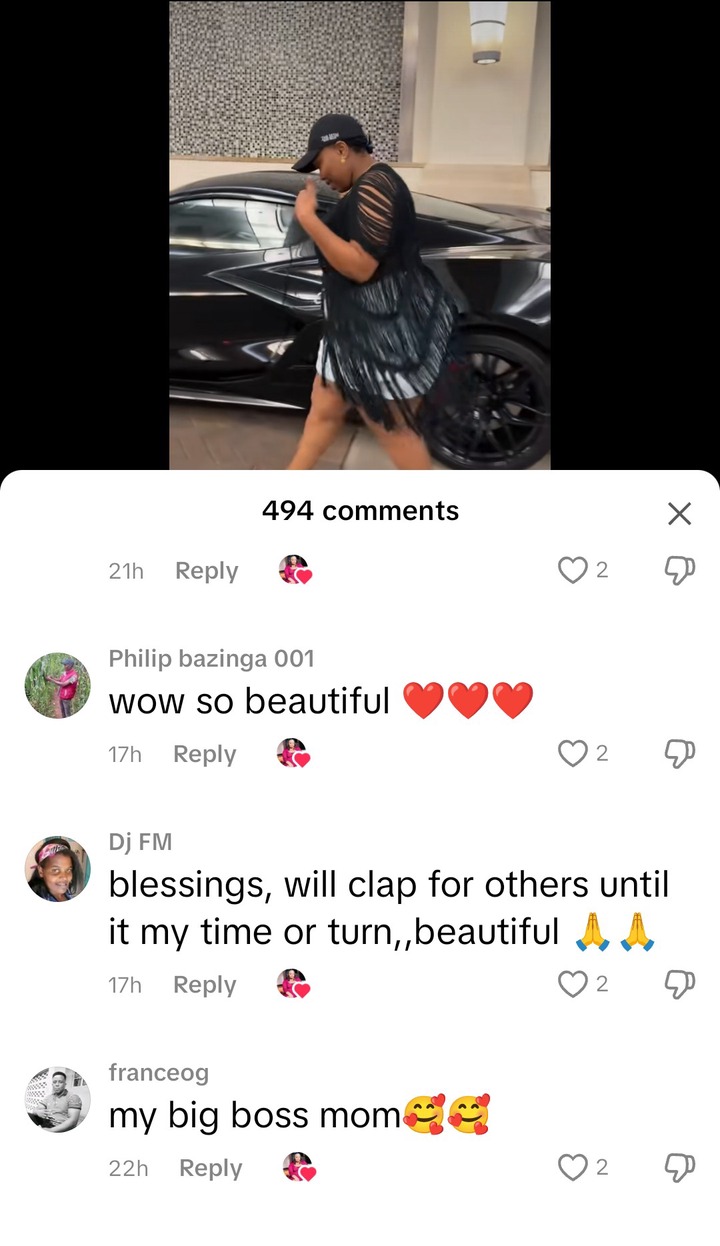Close the comments panel
This screenshot has height=1246, width=720.
click(679, 514)
